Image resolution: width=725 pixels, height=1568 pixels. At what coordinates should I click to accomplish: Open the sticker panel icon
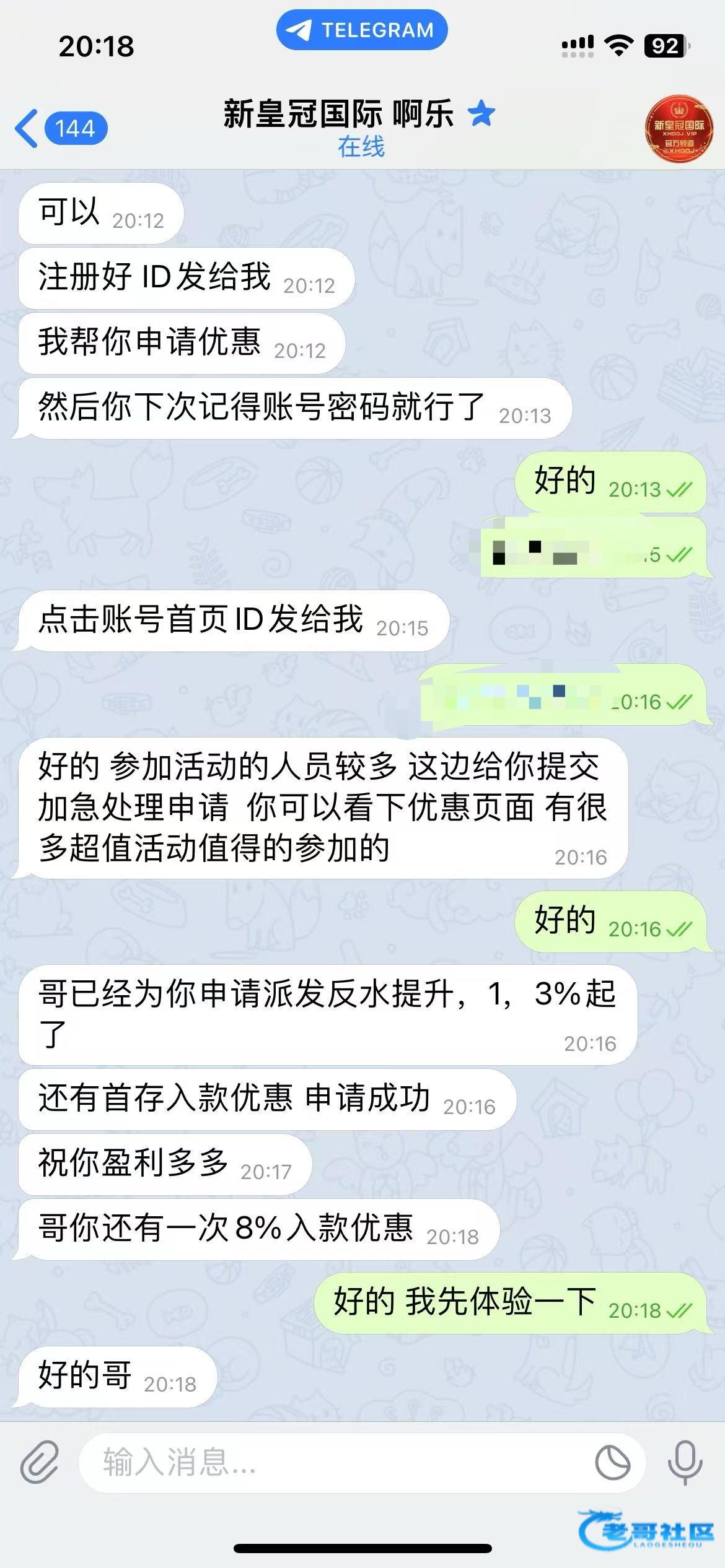coord(612,1463)
